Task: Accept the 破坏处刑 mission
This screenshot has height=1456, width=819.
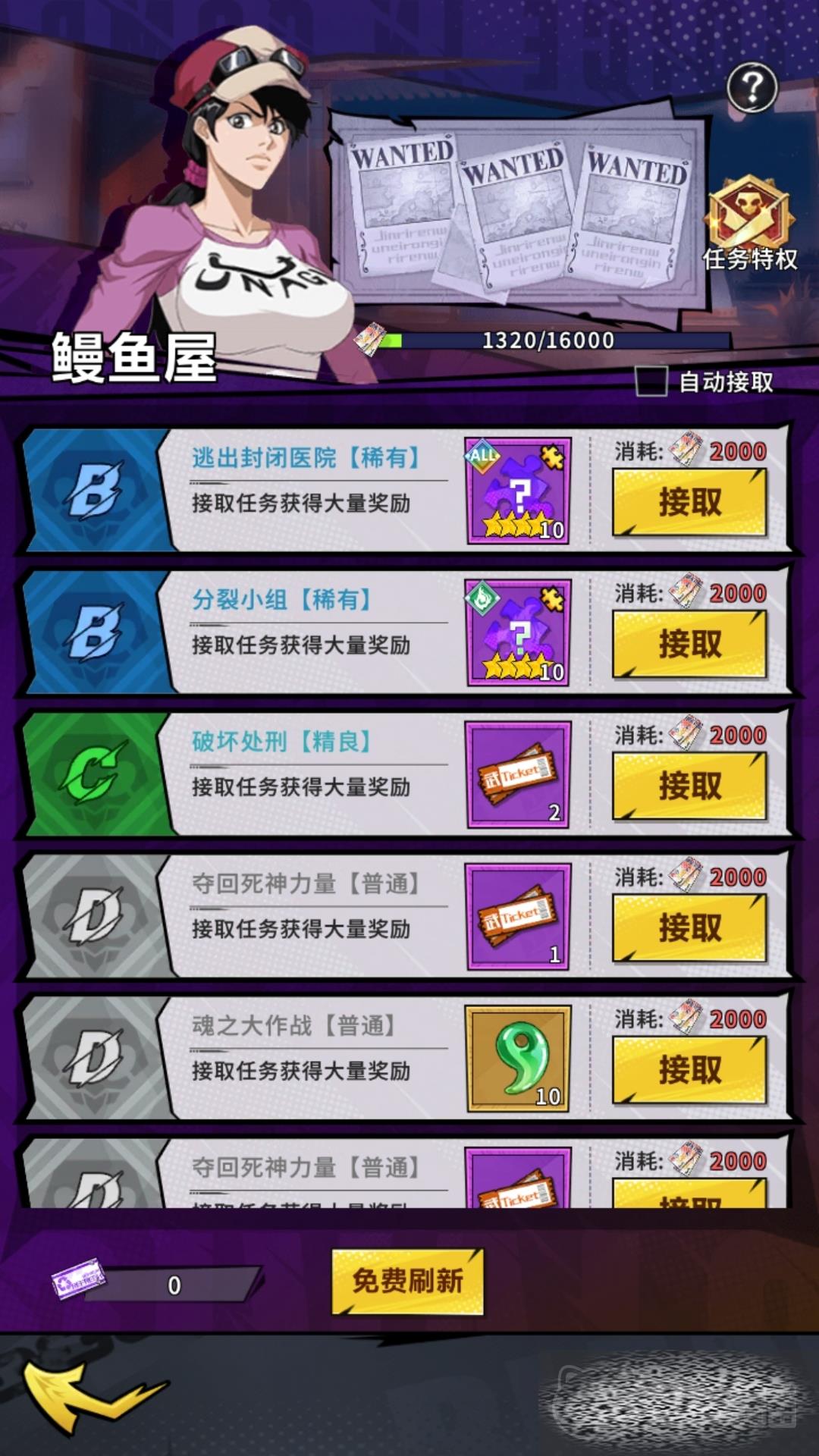Action: tap(689, 786)
